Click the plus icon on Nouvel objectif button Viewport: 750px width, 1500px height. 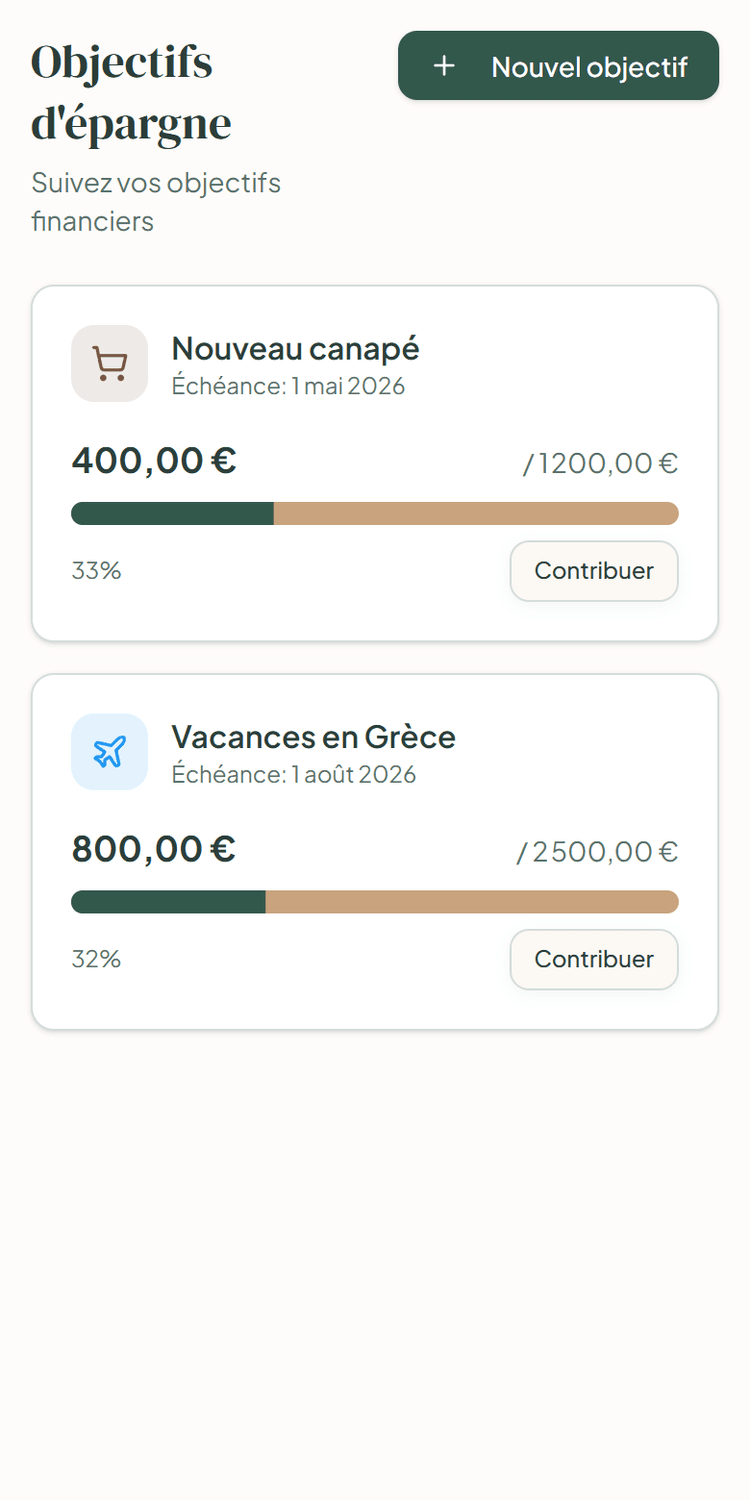click(x=443, y=65)
